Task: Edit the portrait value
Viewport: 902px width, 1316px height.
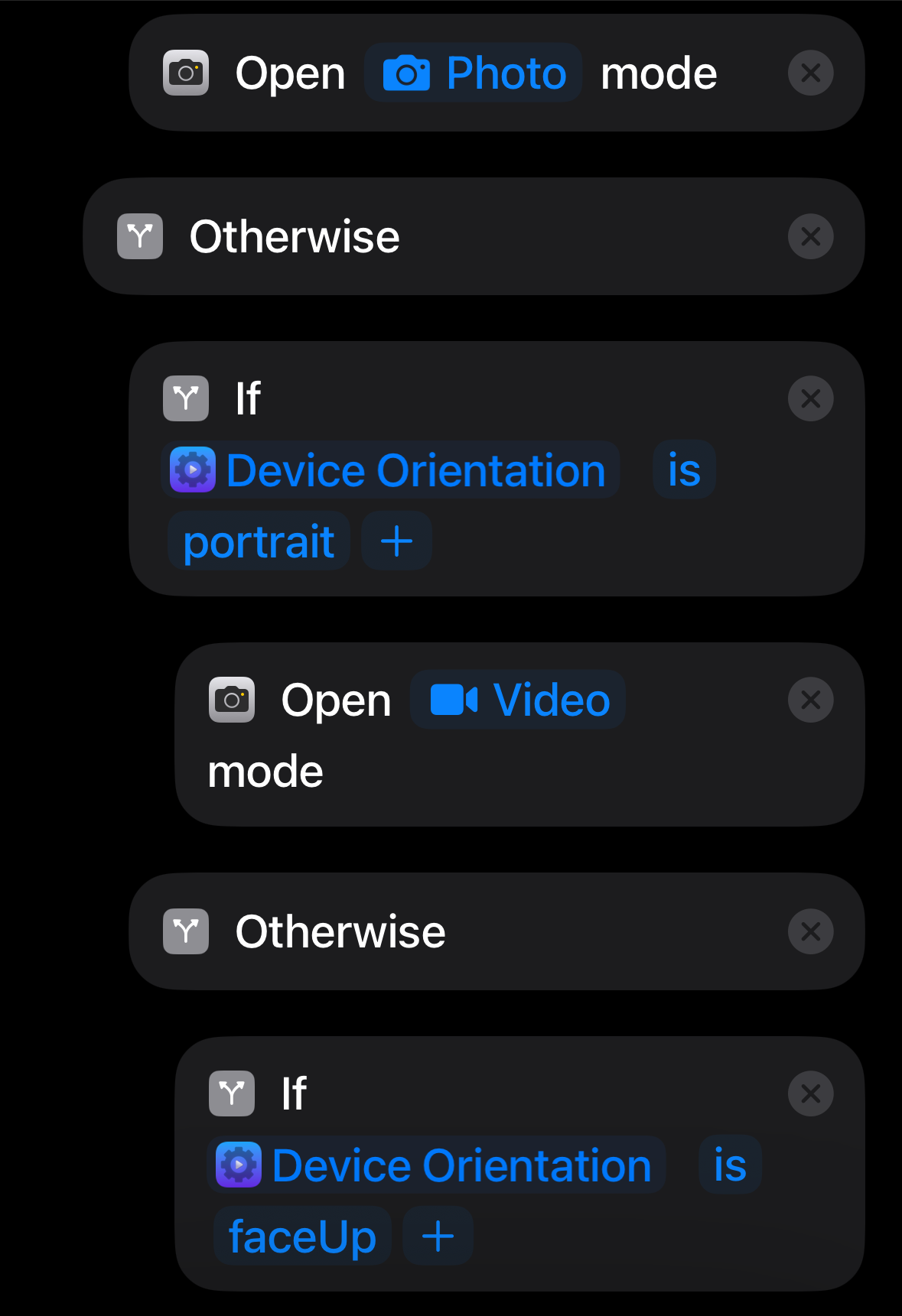Action: (259, 541)
